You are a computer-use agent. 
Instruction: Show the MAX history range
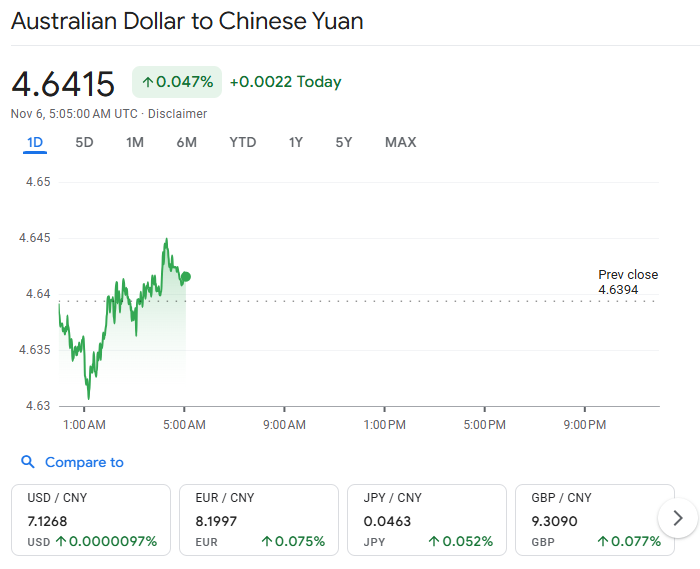(400, 142)
